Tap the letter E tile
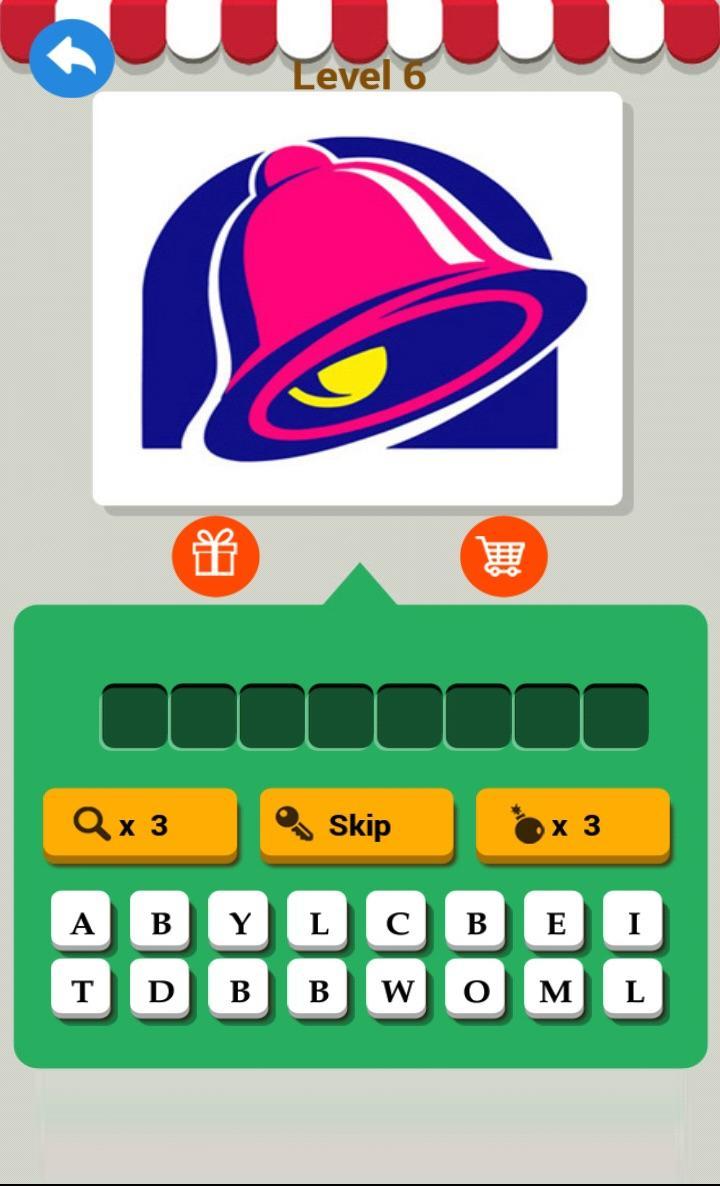This screenshot has height=1186, width=720. point(555,922)
